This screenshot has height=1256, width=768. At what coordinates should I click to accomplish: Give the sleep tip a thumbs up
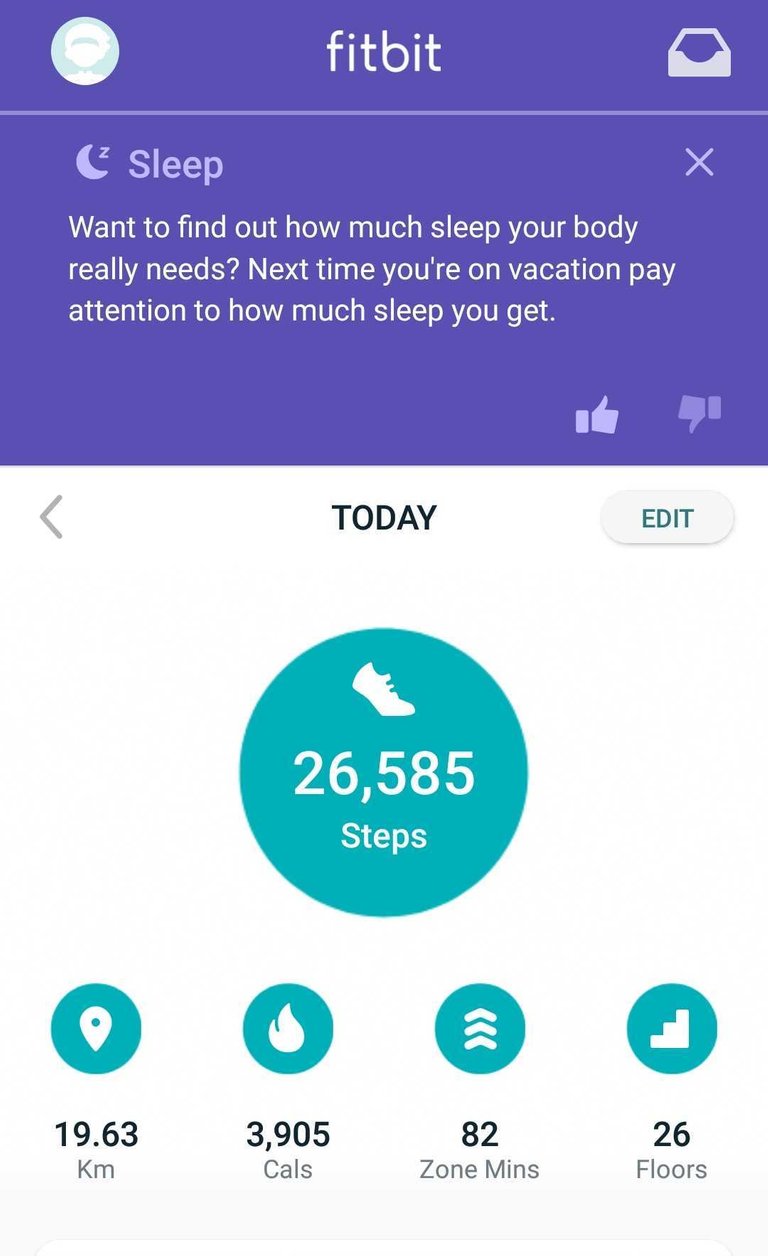pyautogui.click(x=597, y=414)
